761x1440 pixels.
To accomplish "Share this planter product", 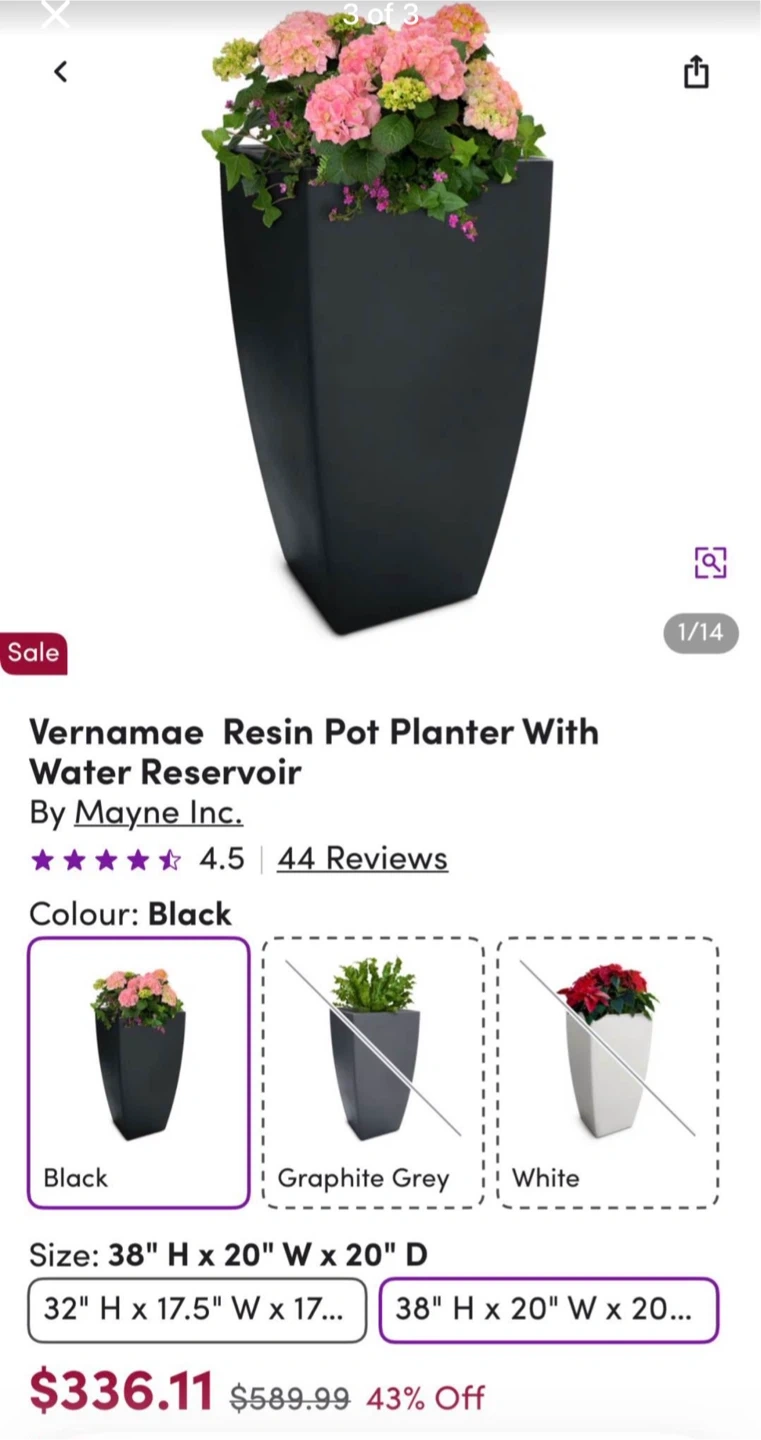I will click(696, 72).
